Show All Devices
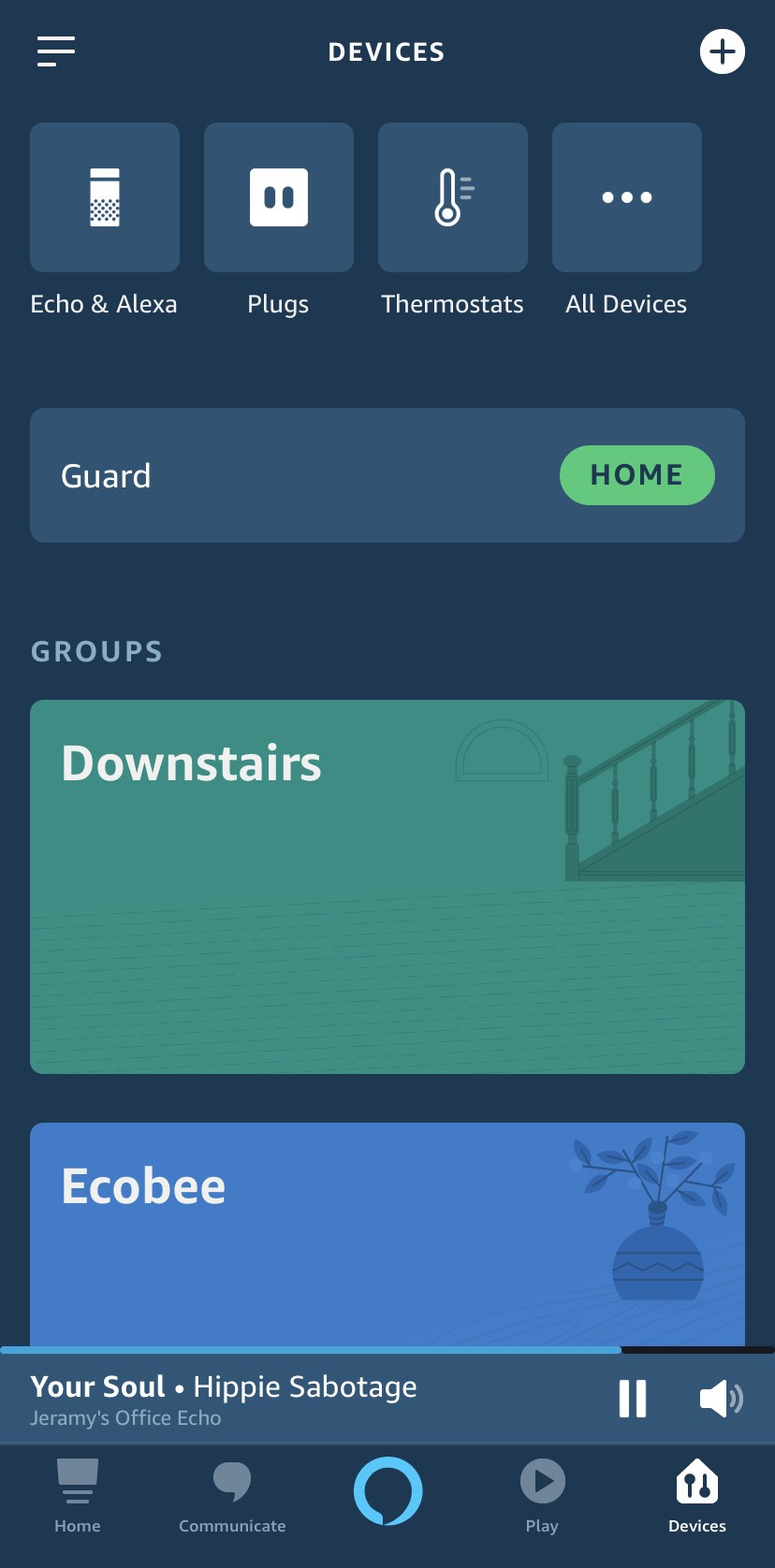775x1568 pixels. 627,198
